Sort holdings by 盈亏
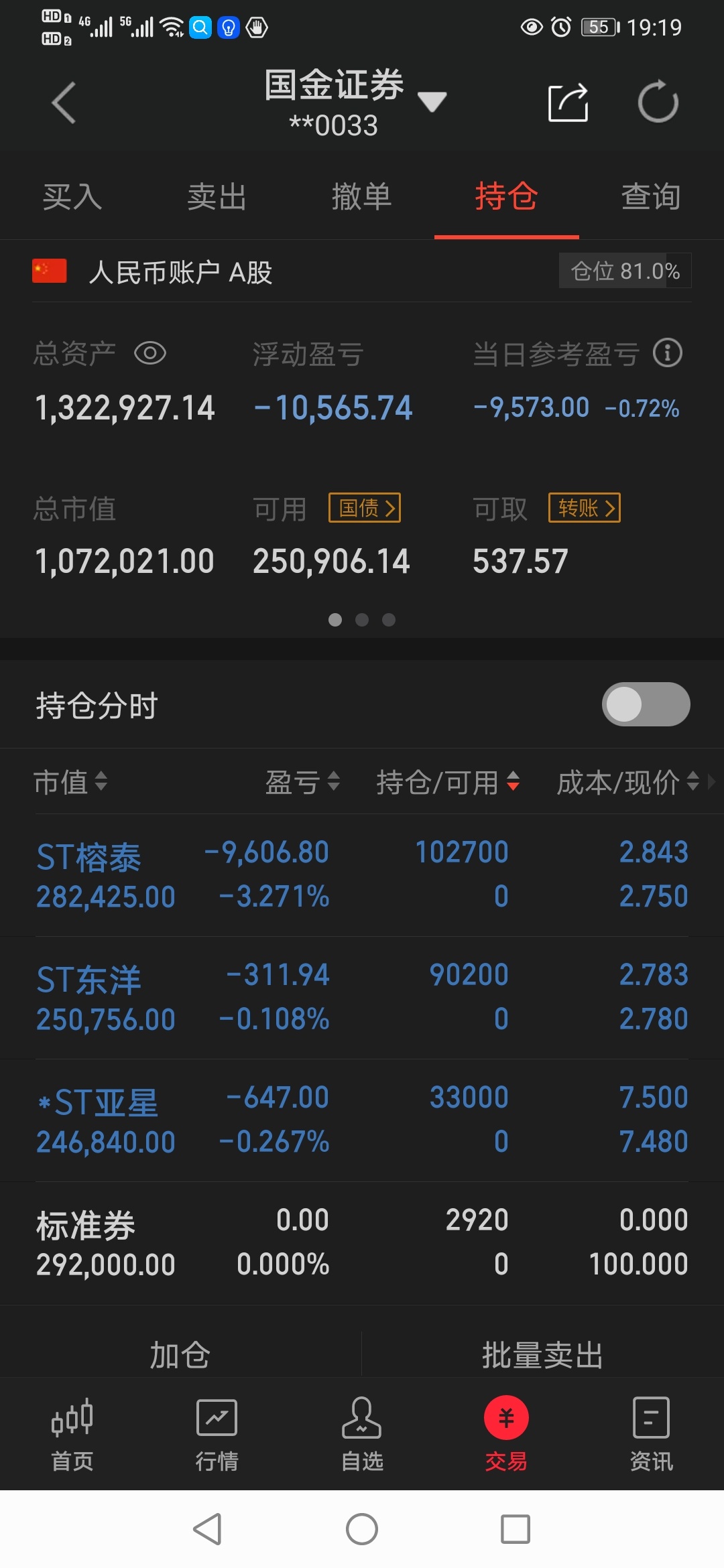 (x=303, y=782)
